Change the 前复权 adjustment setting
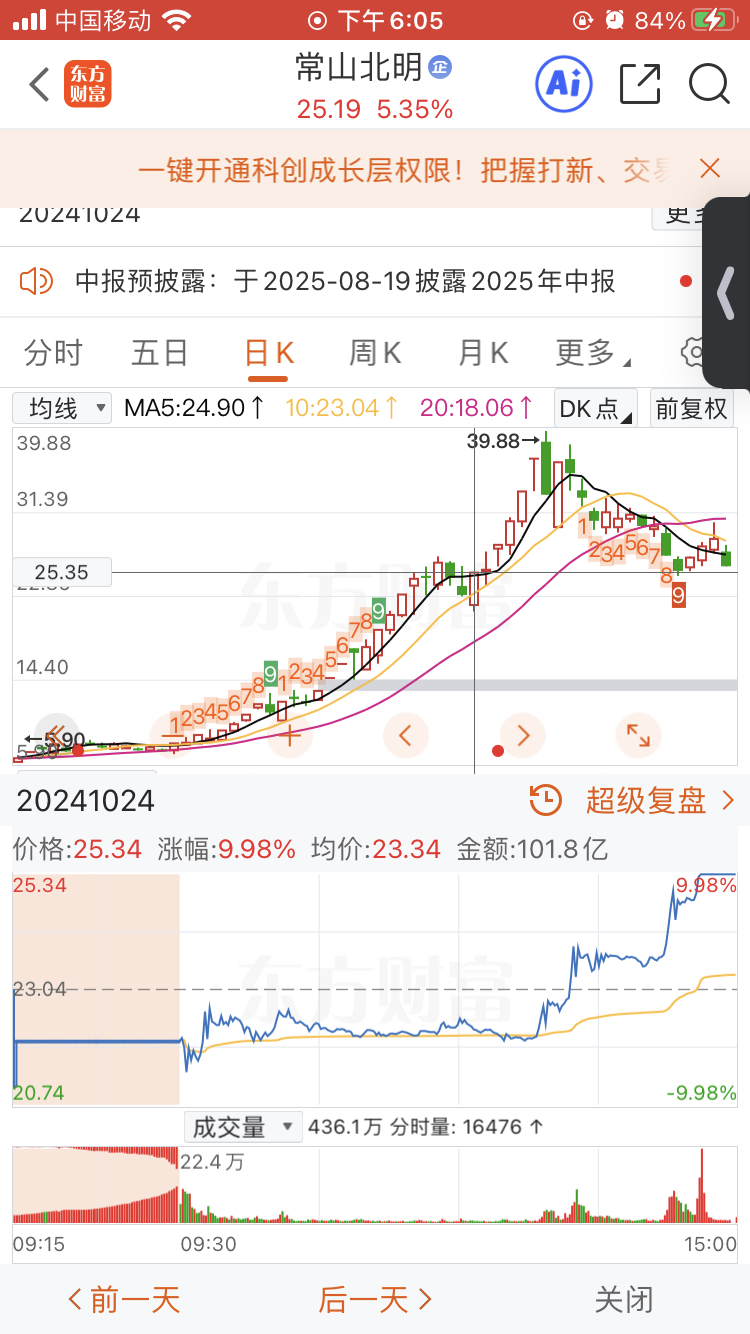Viewport: 750px width, 1334px height. click(691, 408)
